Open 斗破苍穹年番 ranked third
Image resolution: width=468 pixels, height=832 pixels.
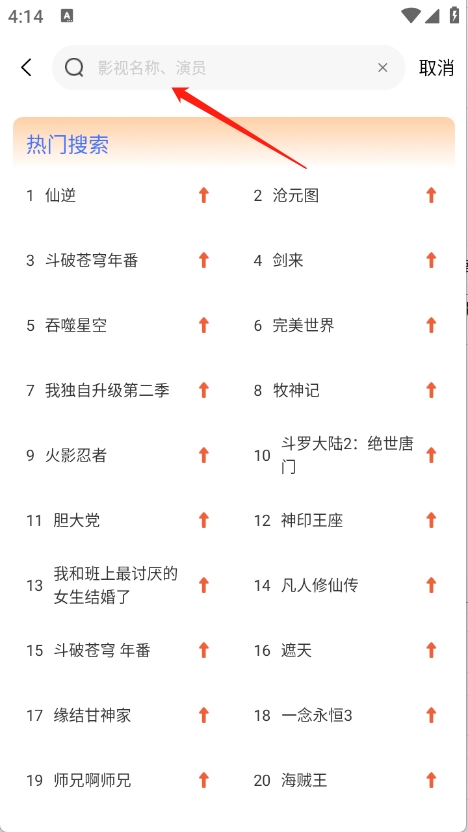click(91, 260)
